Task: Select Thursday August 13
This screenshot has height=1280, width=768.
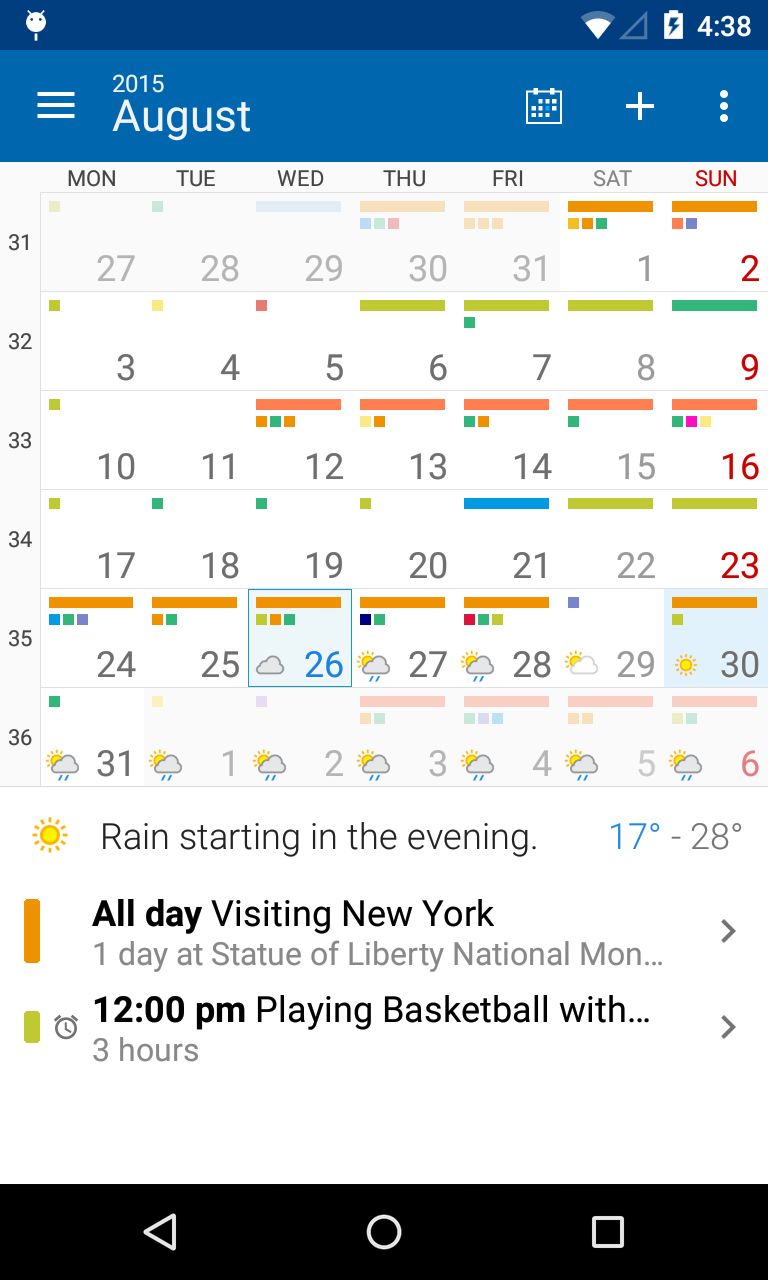Action: tap(404, 440)
